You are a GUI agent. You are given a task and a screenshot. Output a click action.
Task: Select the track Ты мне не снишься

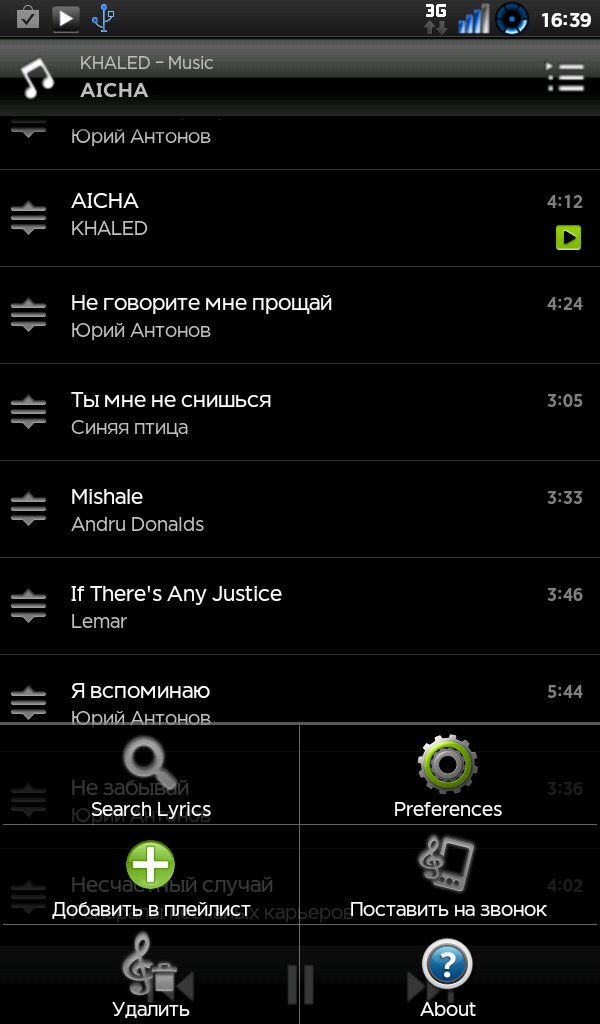pyautogui.click(x=300, y=412)
